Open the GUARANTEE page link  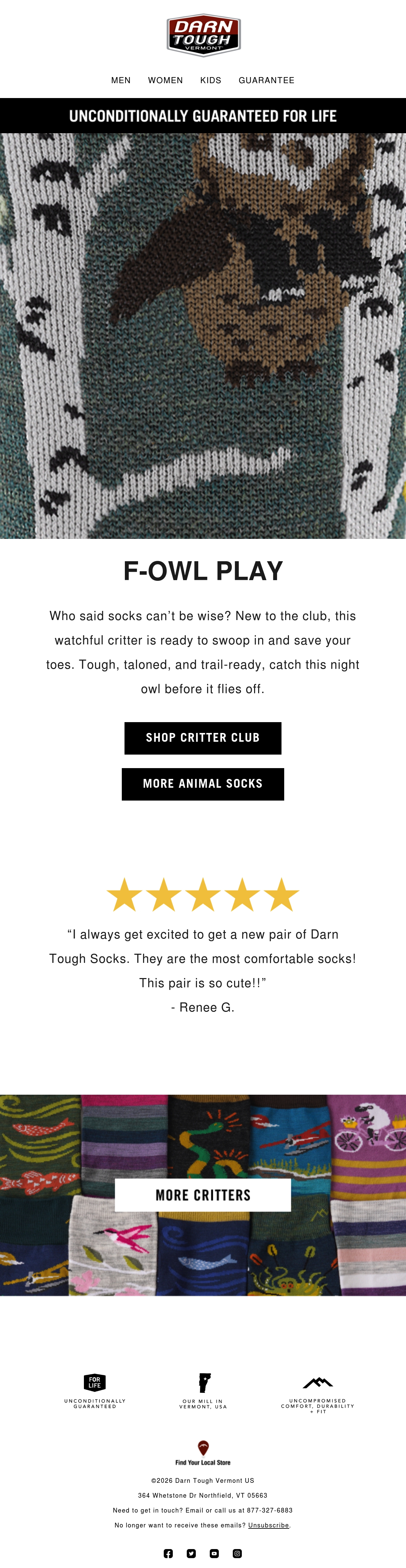tap(266, 80)
